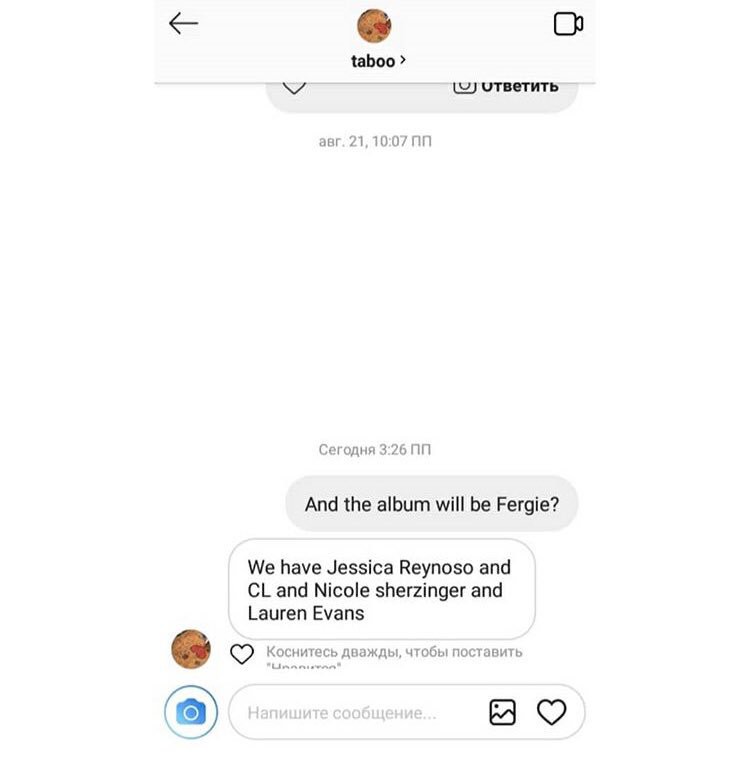750x763 pixels.
Task: Send a heart from the message bar
Action: (552, 712)
